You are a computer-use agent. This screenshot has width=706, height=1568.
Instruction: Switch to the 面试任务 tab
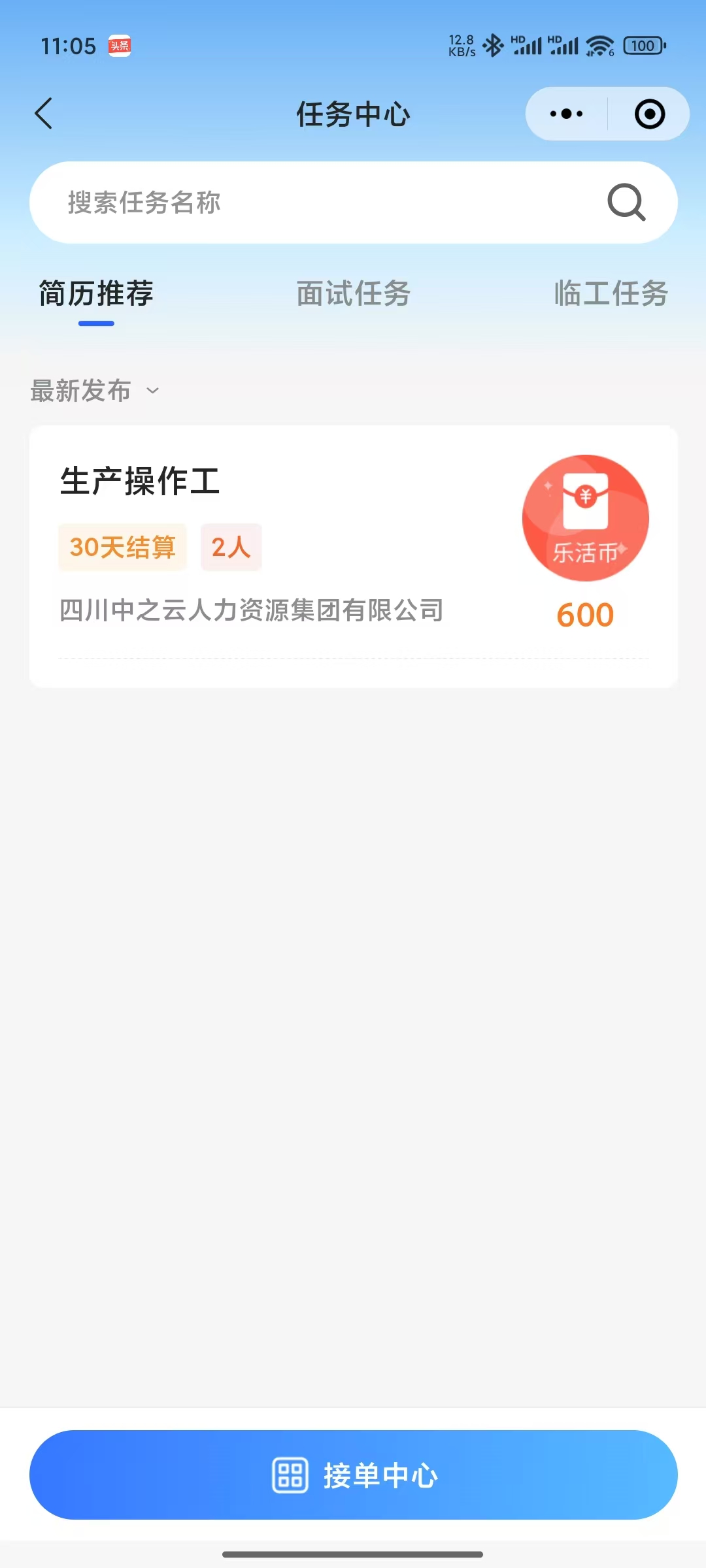click(353, 293)
